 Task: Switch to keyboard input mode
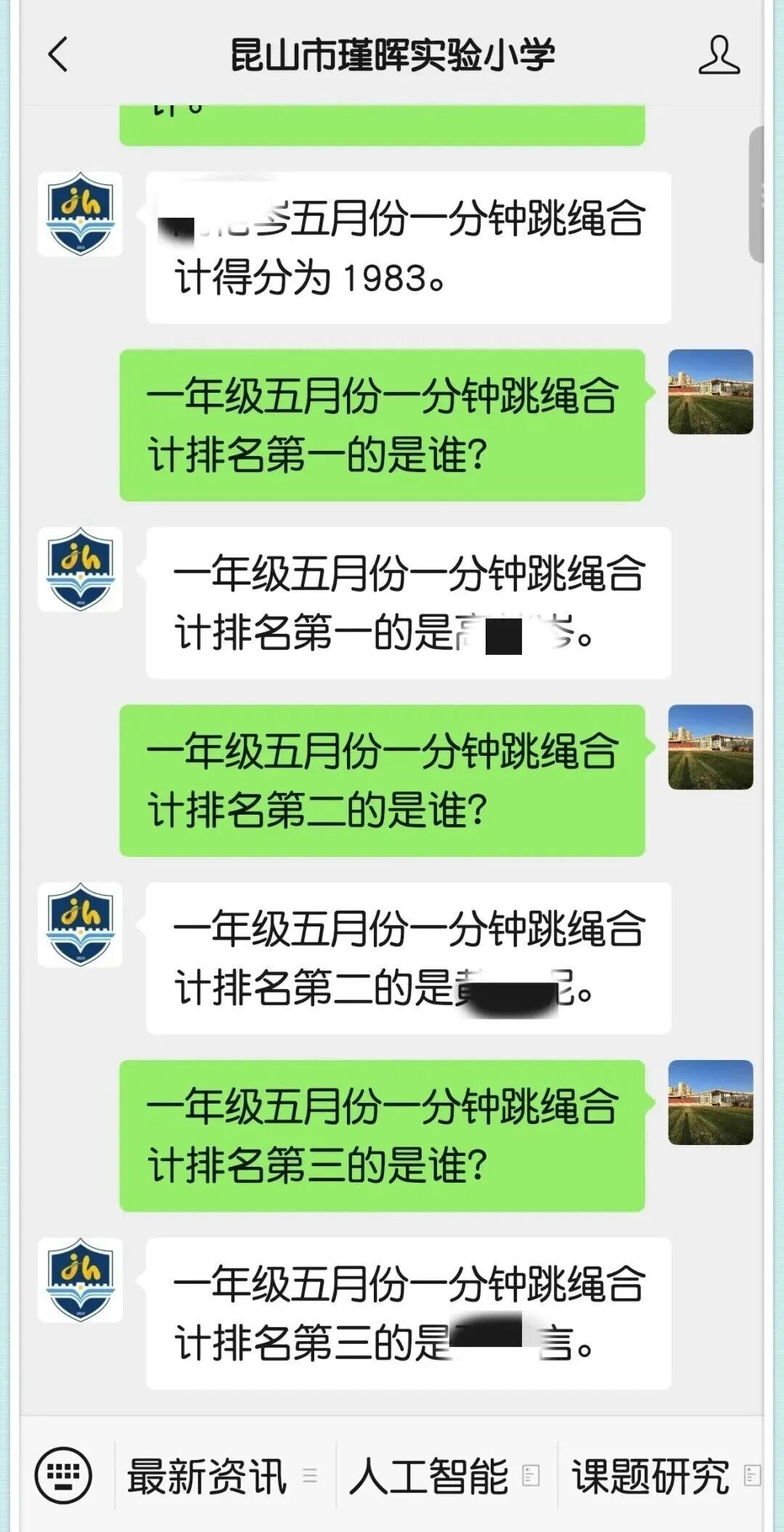pyautogui.click(x=64, y=1476)
